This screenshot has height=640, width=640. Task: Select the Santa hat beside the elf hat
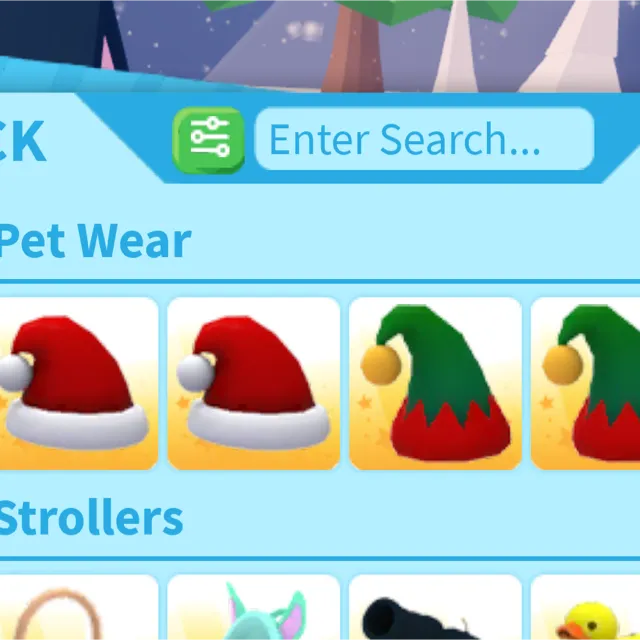[253, 384]
